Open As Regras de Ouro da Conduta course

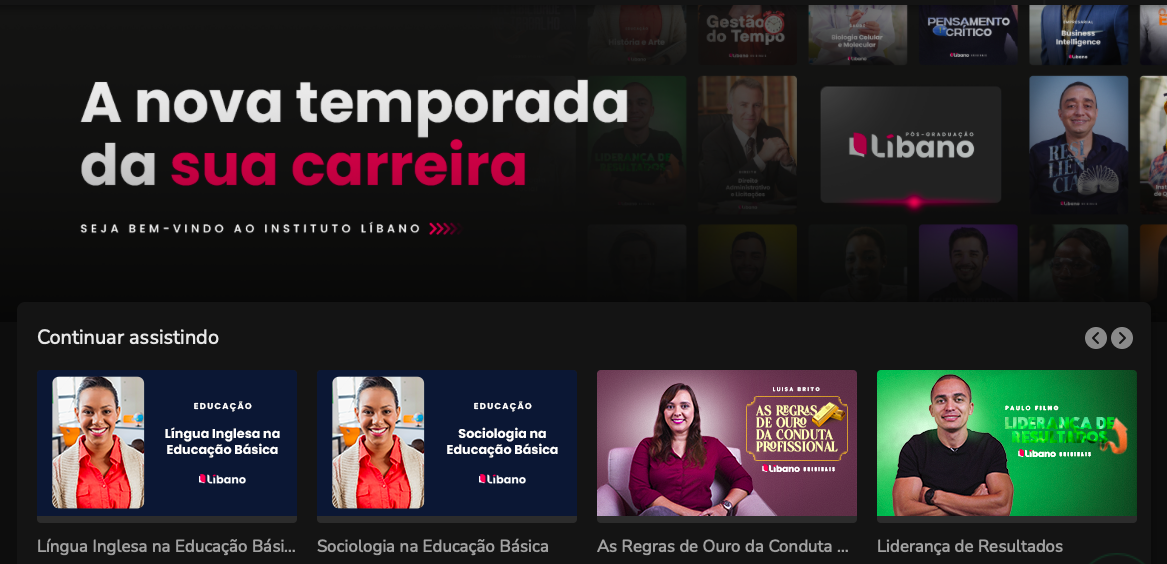727,443
